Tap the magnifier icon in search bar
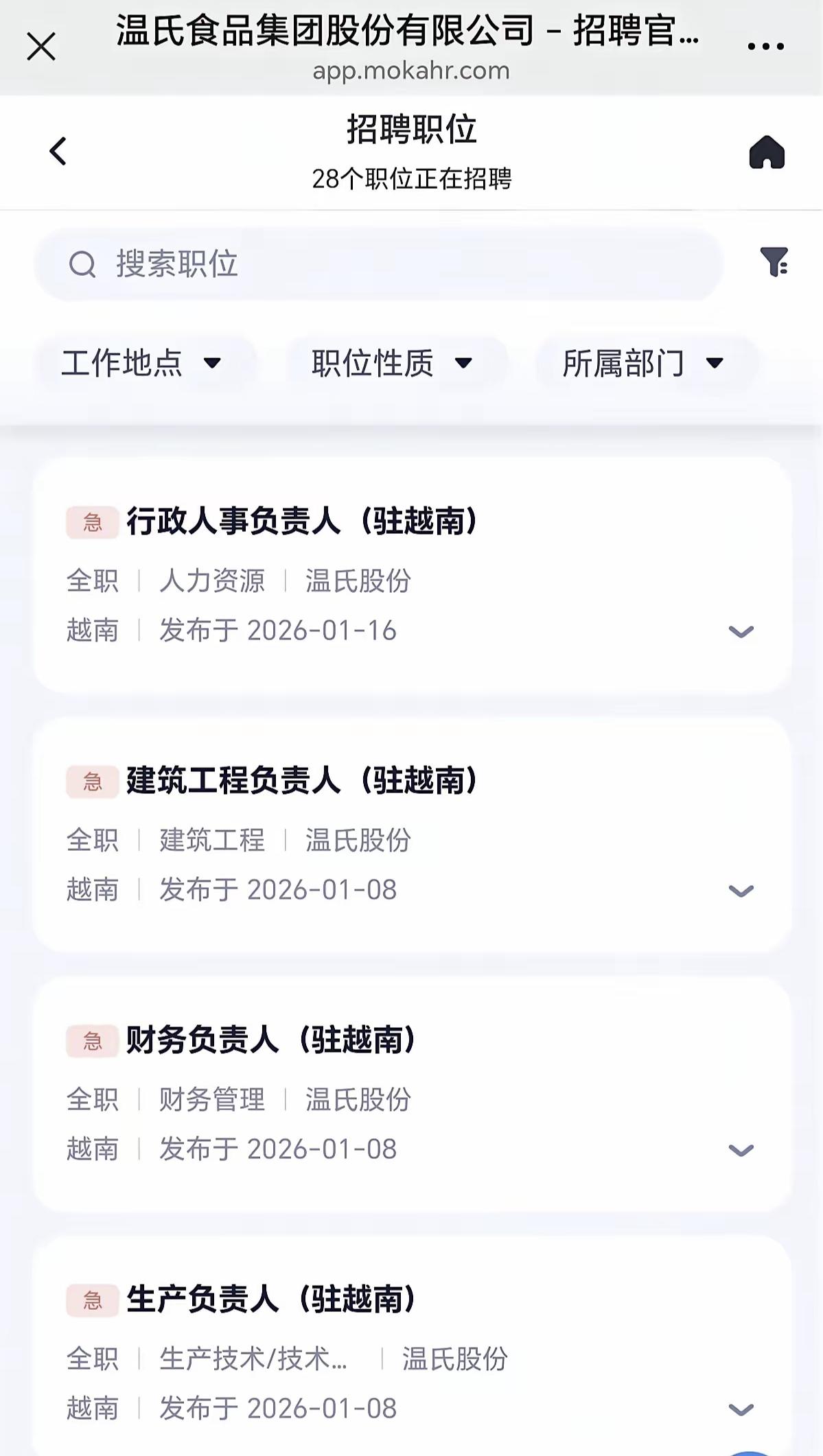Image resolution: width=823 pixels, height=1456 pixels. (82, 264)
